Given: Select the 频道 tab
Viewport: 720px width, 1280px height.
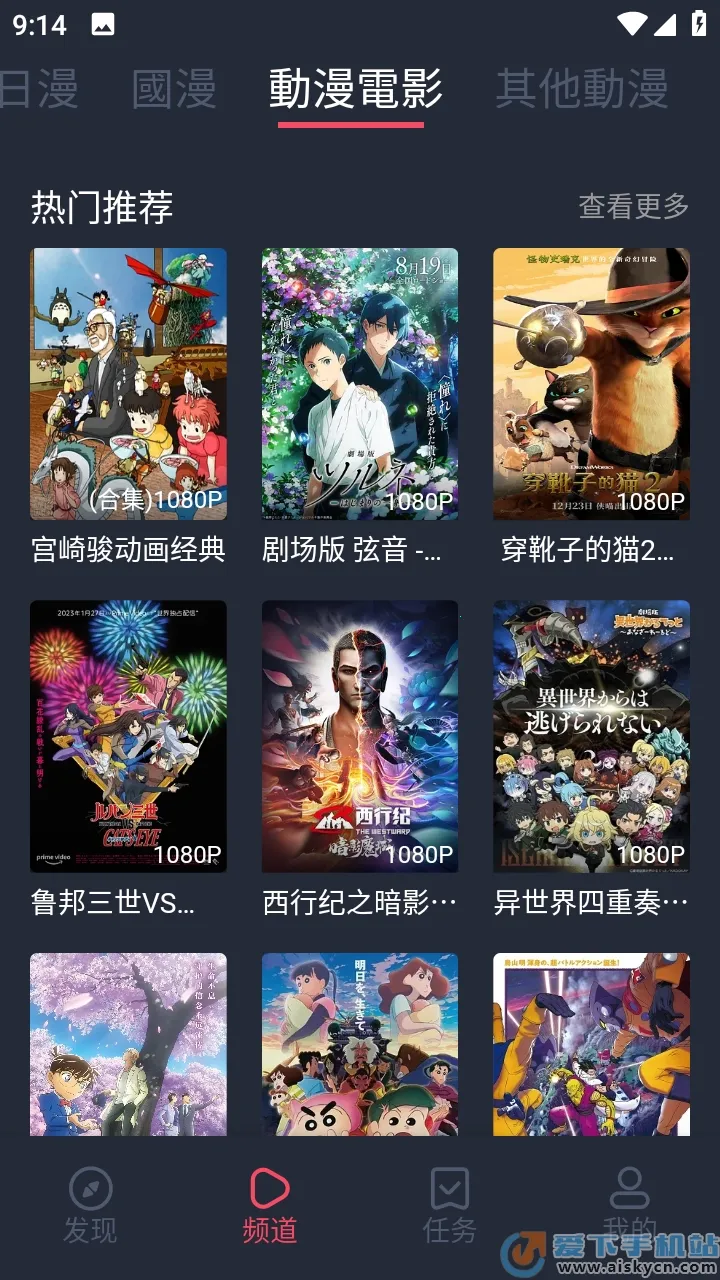Looking at the screenshot, I should 270,1207.
